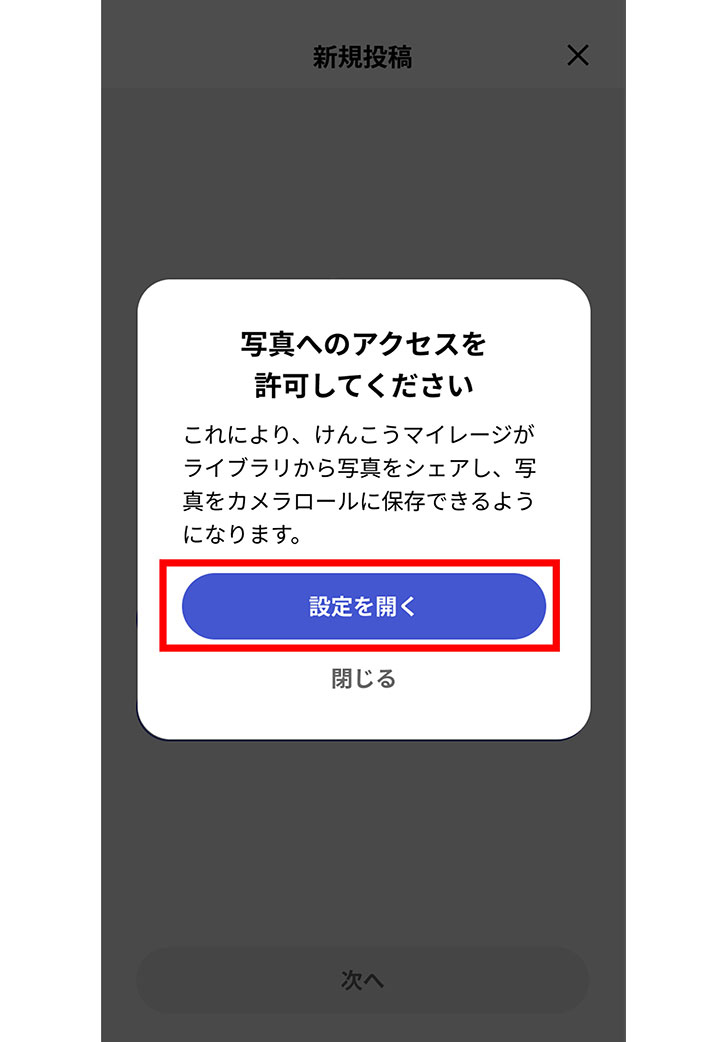The width and height of the screenshot is (728, 1042).
Task: Tap the 次へ button at the bottom
Action: (x=364, y=981)
